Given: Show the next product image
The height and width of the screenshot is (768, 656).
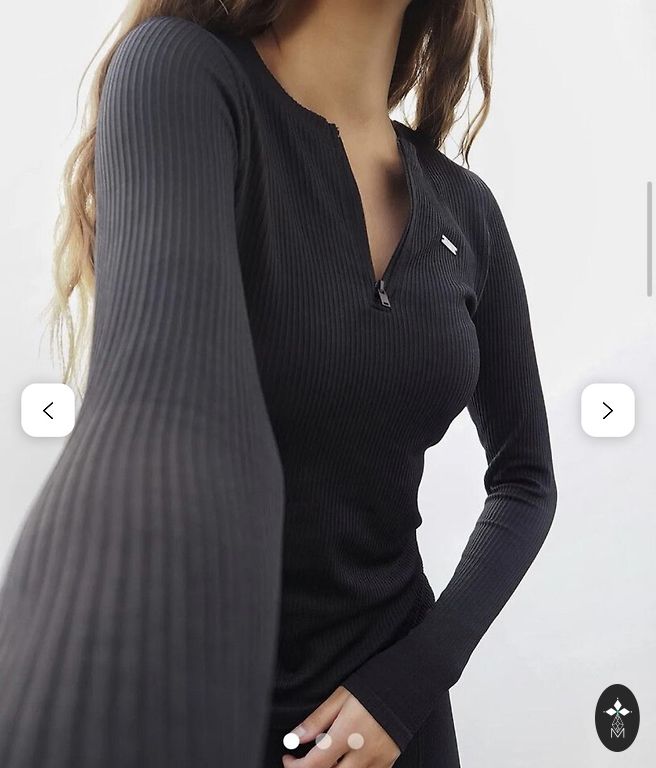Looking at the screenshot, I should [607, 410].
